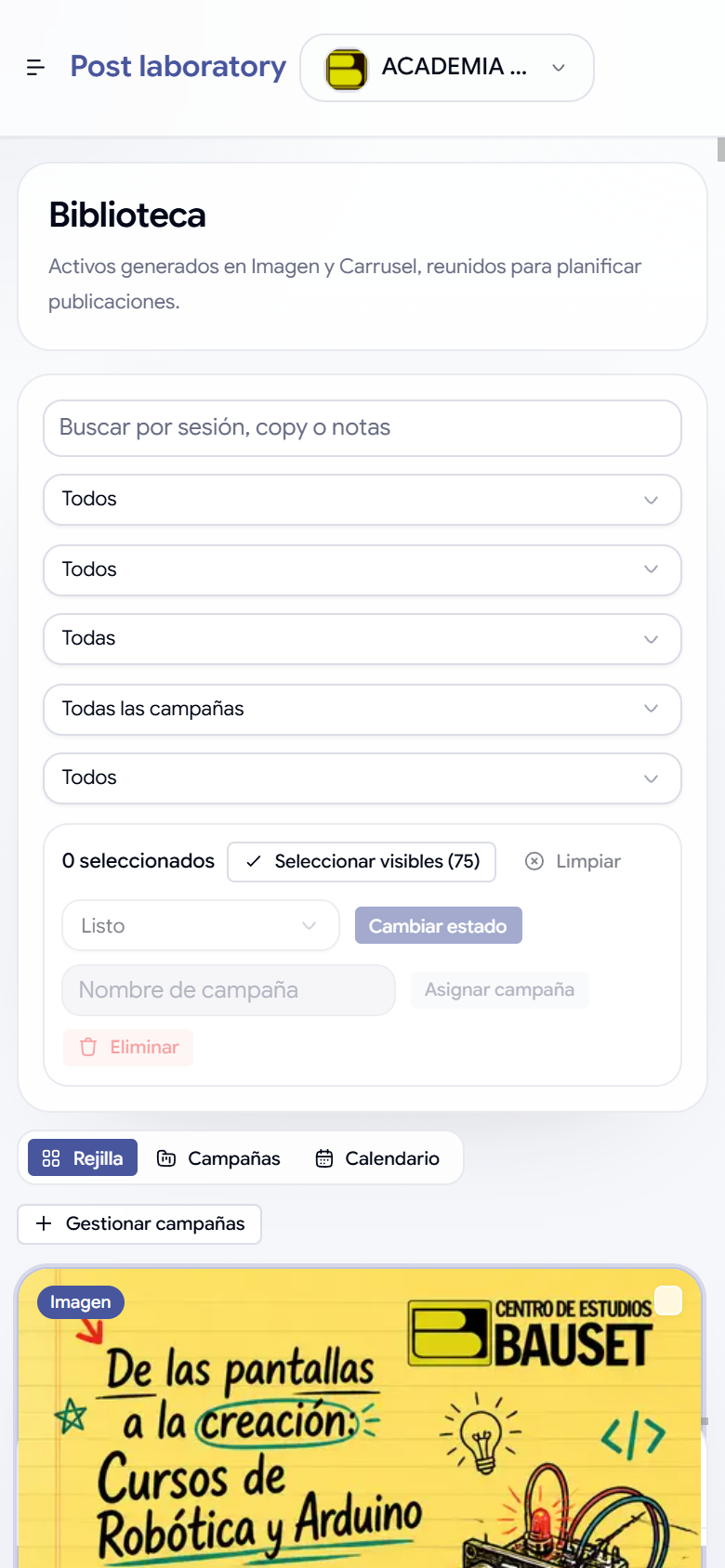Switch to the Campañas view

pos(218,1158)
